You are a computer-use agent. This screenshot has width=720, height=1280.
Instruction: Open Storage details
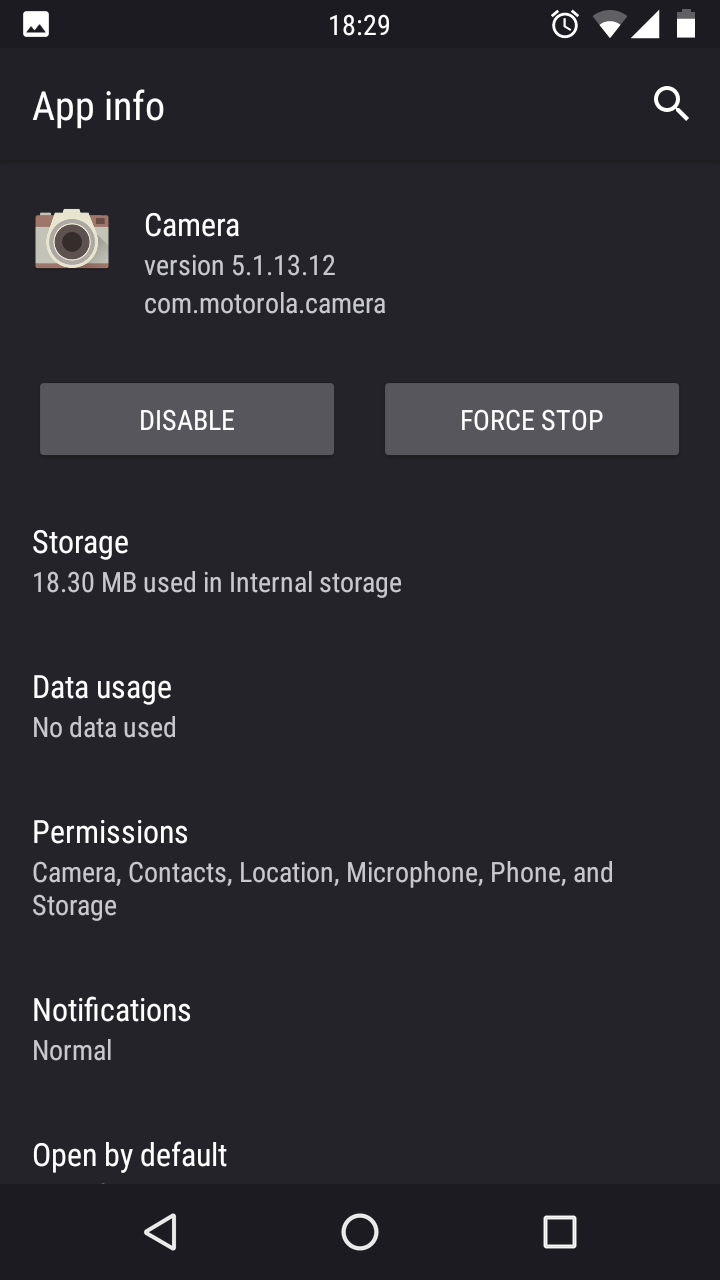click(360, 562)
